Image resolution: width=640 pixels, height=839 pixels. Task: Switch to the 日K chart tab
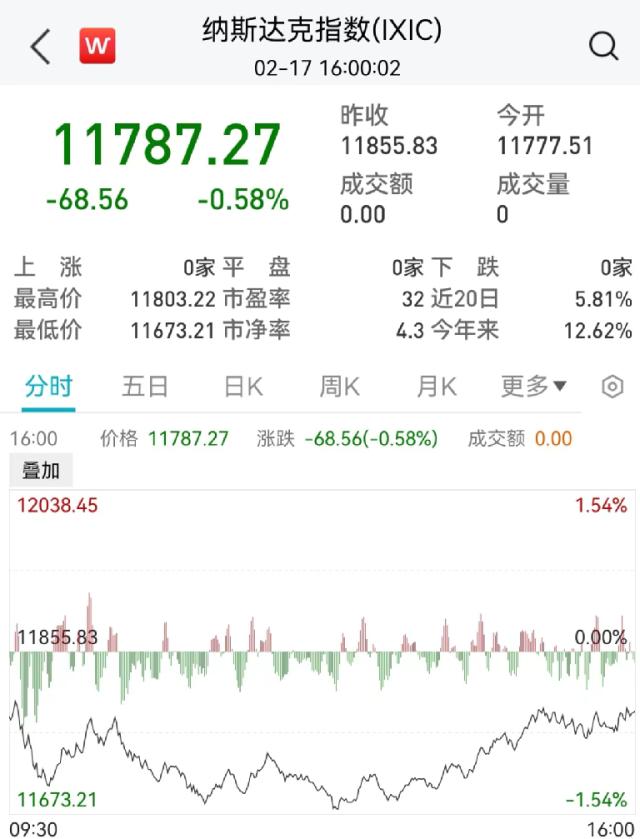243,386
